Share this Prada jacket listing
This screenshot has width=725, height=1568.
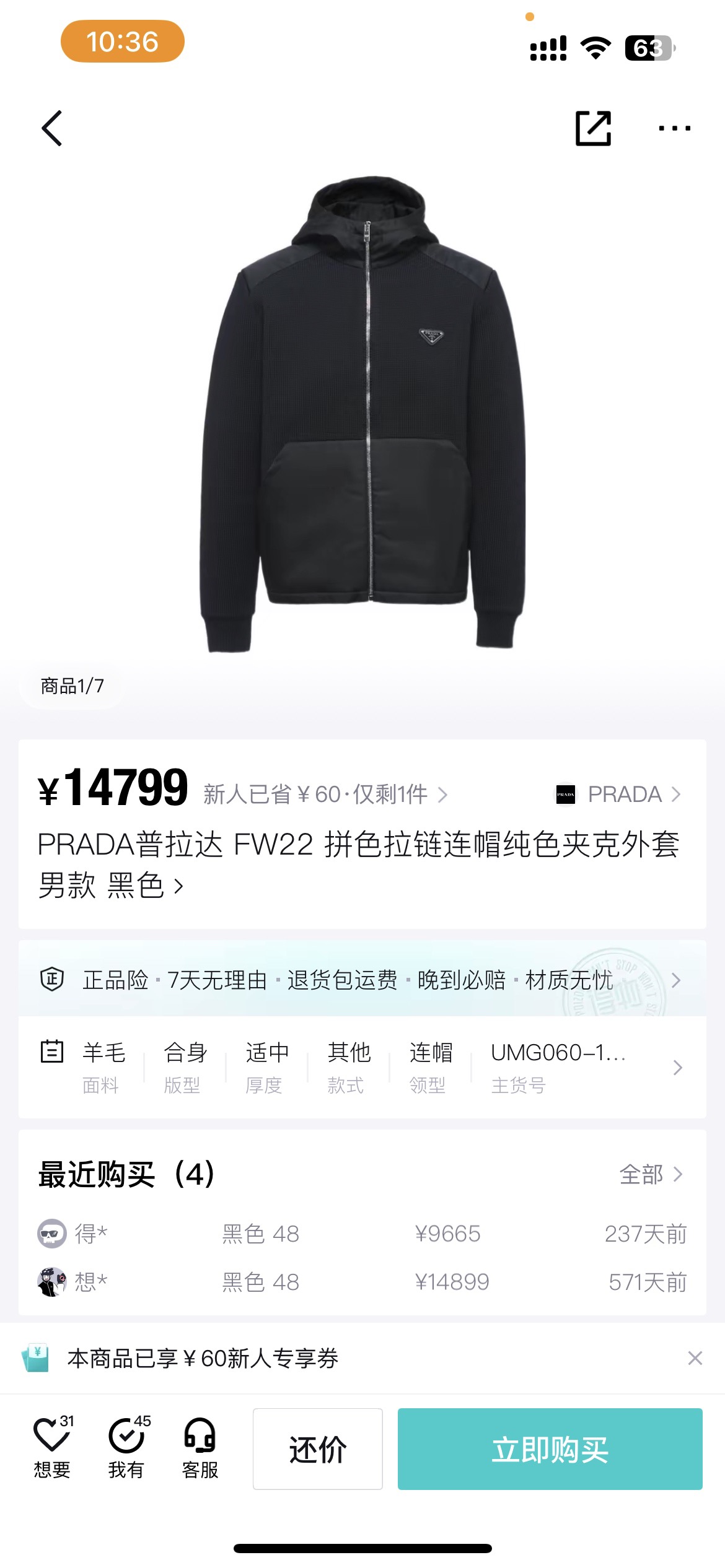pos(593,128)
